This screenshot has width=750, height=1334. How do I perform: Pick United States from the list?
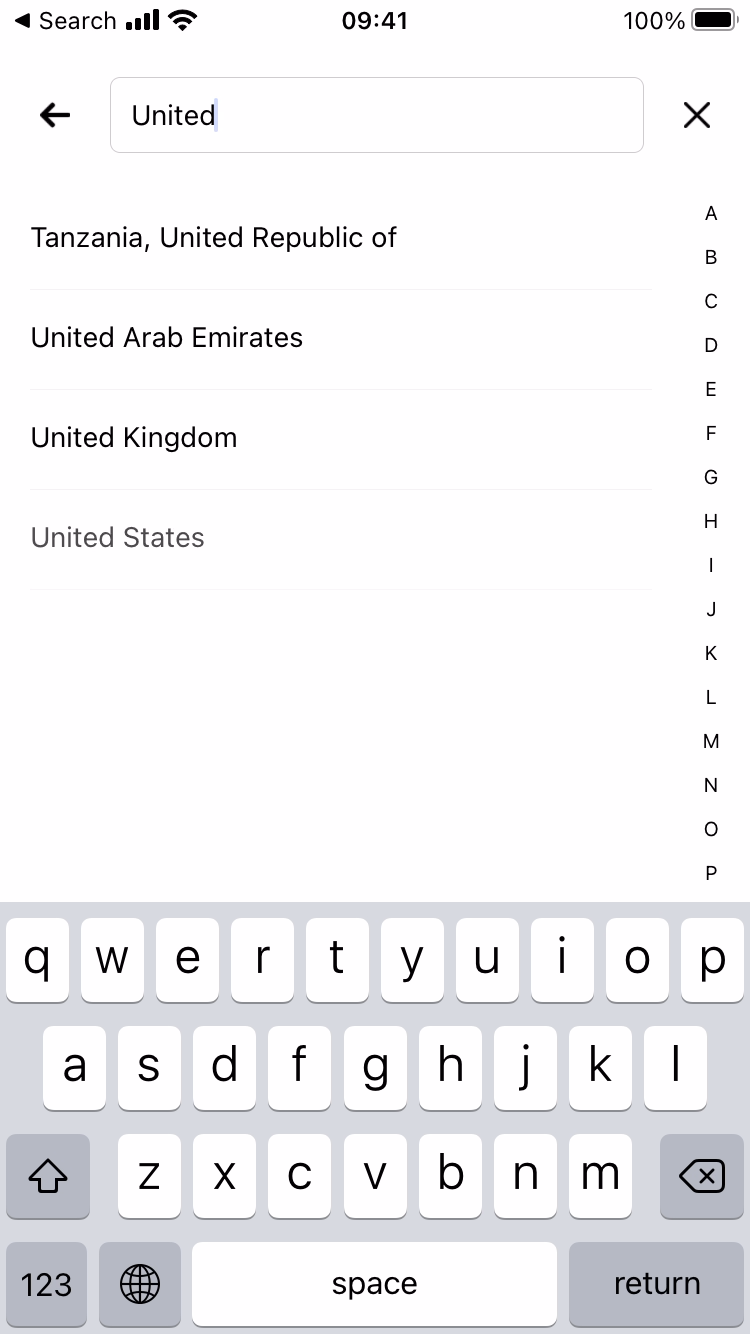341,538
